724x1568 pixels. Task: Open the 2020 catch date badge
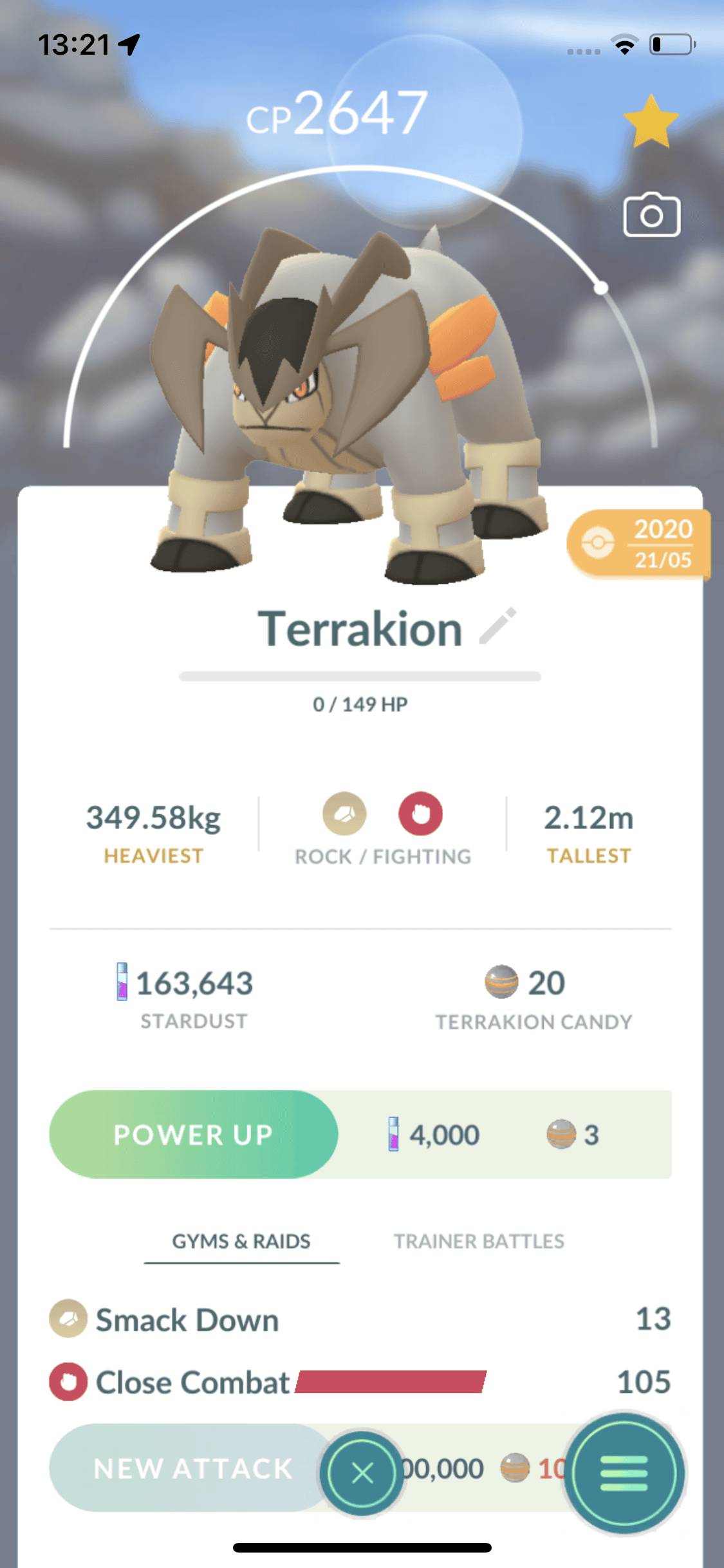pos(638,545)
